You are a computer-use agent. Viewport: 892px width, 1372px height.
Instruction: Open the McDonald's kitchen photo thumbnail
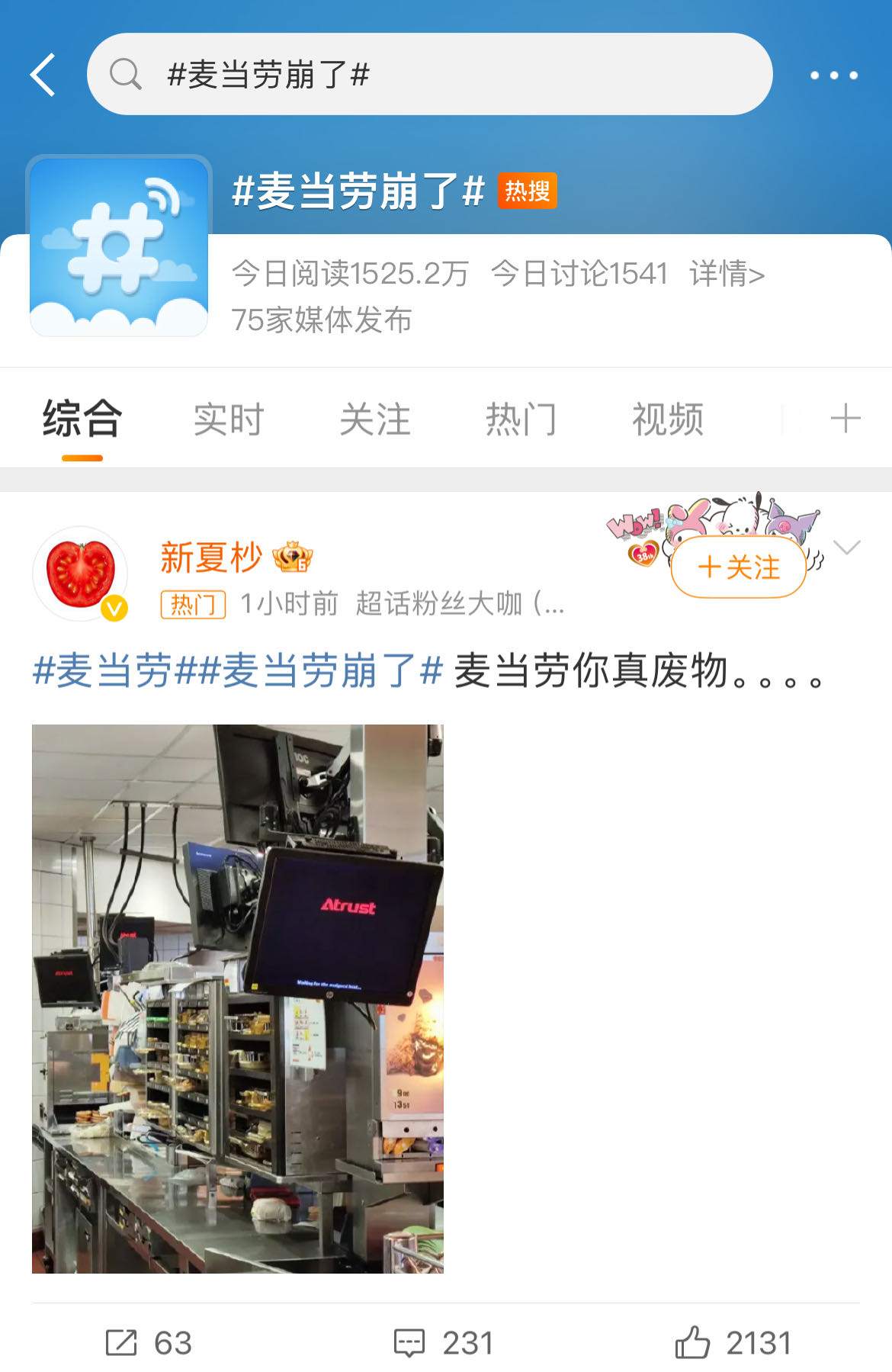point(236,999)
